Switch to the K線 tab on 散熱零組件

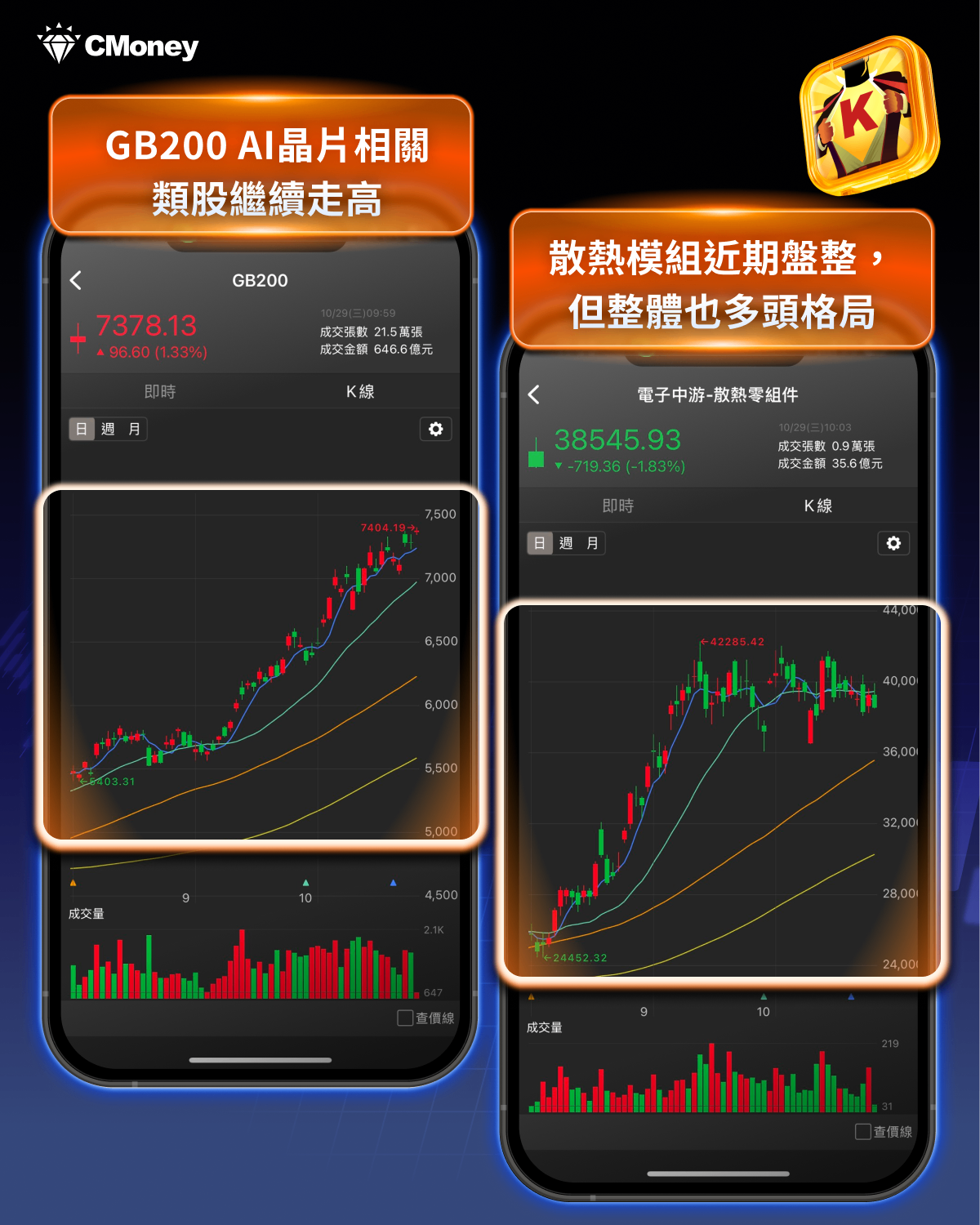point(817,506)
